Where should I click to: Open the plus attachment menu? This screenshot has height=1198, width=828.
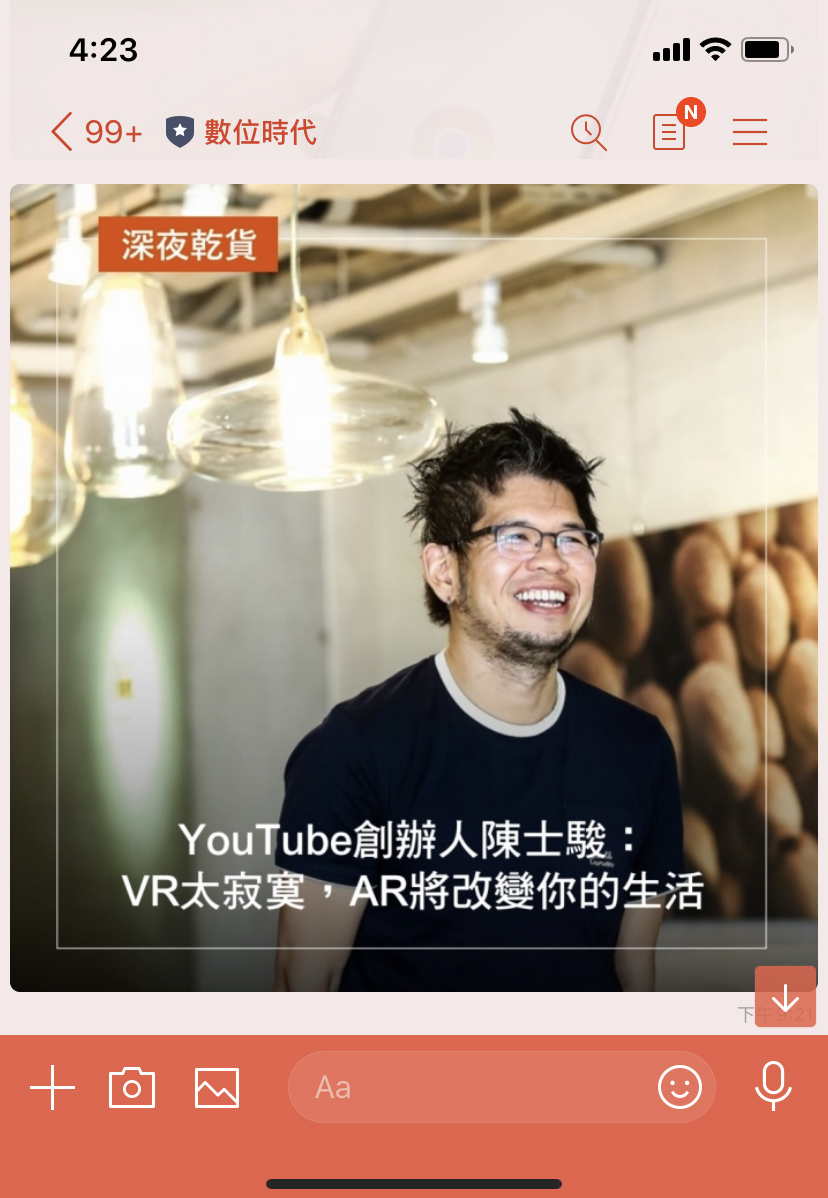[53, 1087]
